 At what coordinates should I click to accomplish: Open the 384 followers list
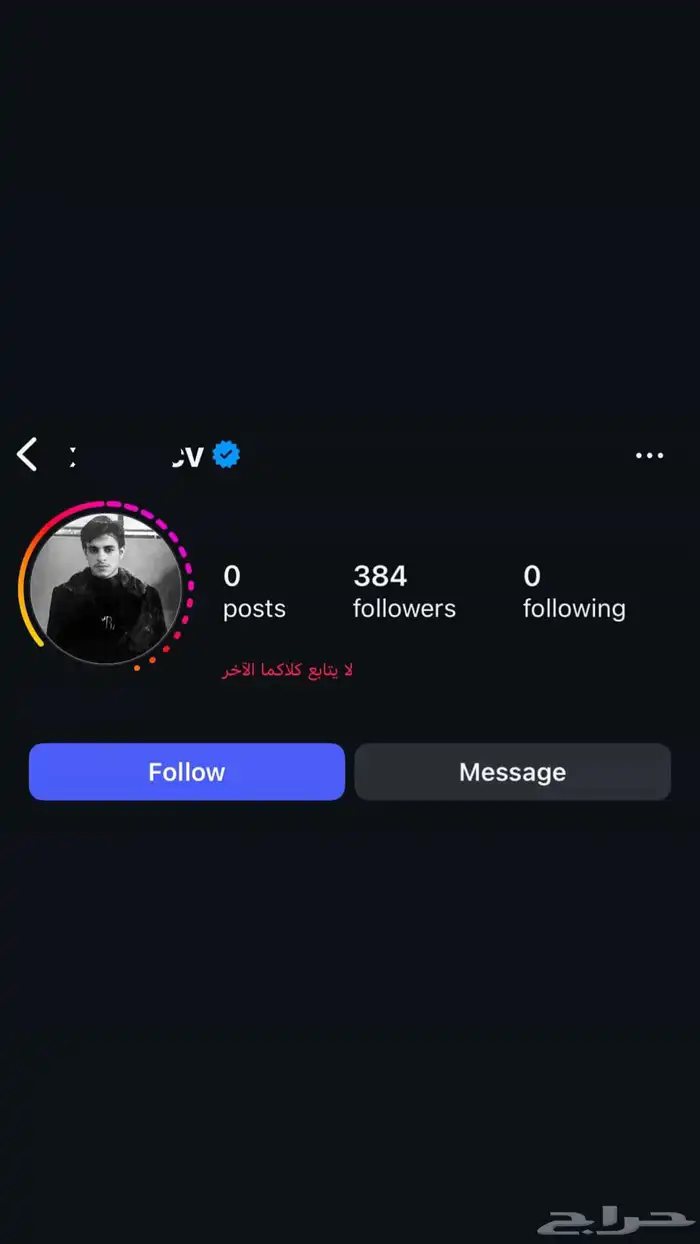click(403, 592)
